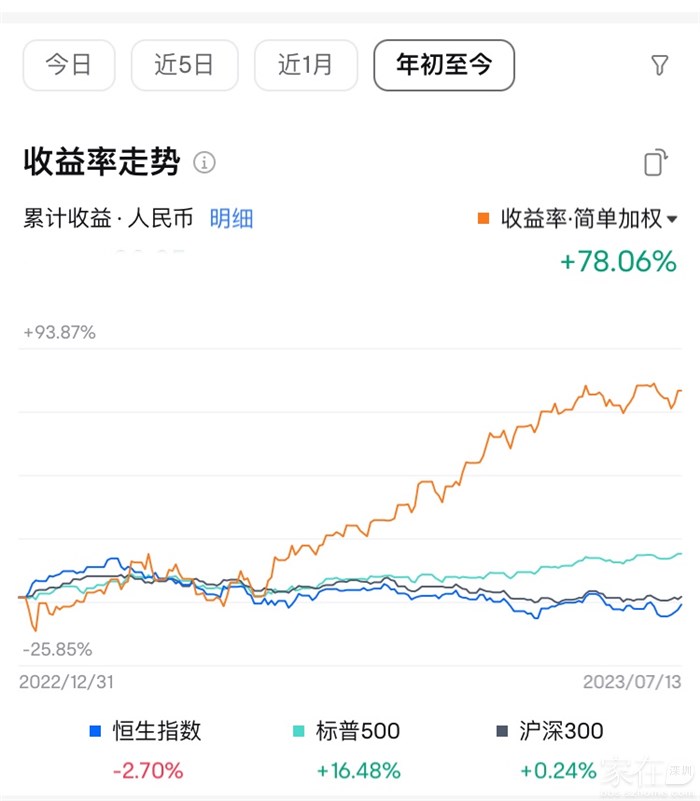Toggle the 恒生指数 comparison line
Image resolution: width=700 pixels, height=801 pixels.
tap(146, 731)
